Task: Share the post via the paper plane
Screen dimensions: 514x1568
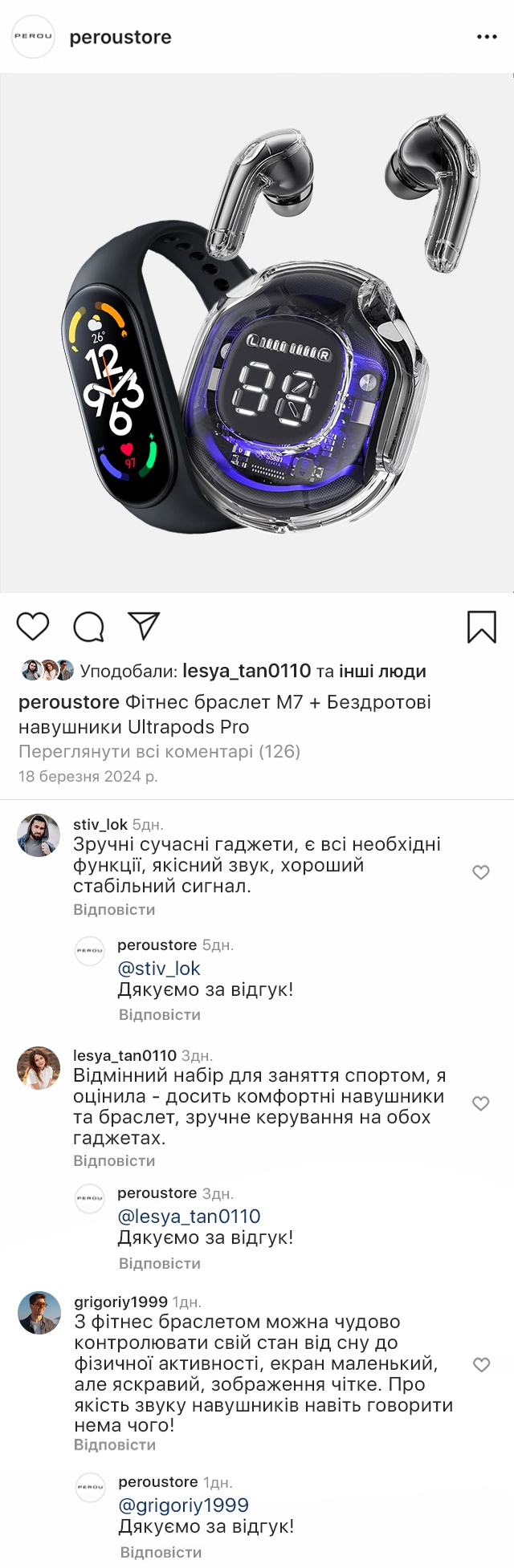Action: 145,626
